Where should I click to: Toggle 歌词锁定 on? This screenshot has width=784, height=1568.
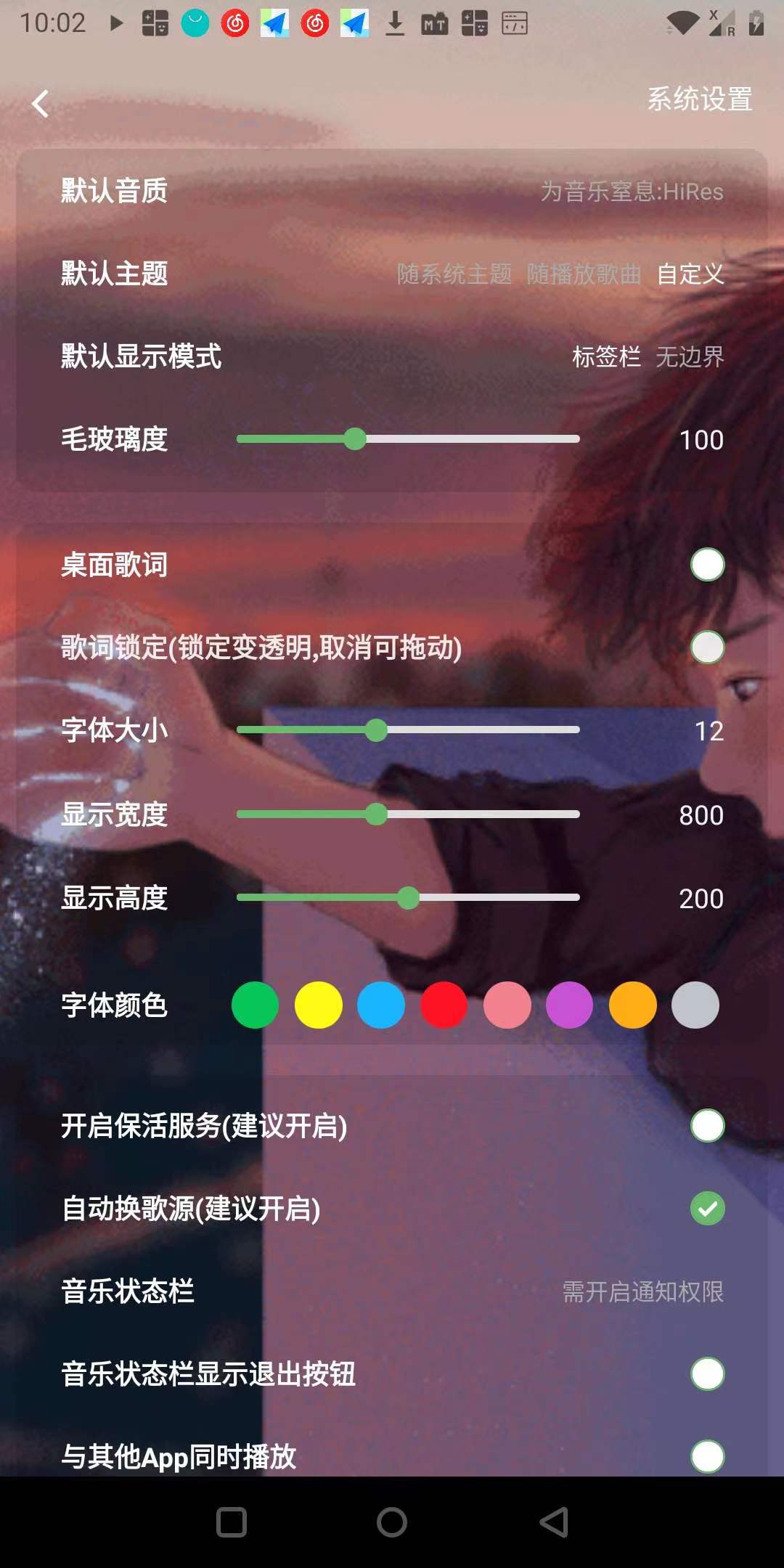[707, 647]
